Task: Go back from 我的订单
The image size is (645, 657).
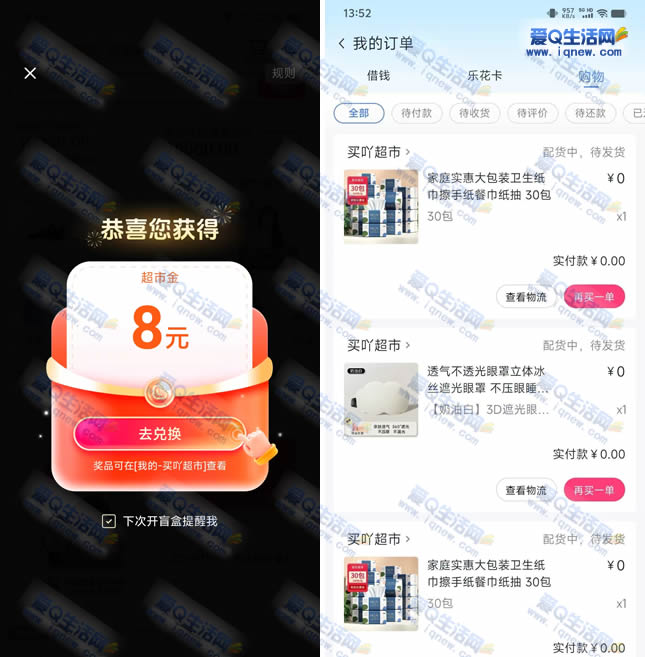Action: click(x=341, y=44)
